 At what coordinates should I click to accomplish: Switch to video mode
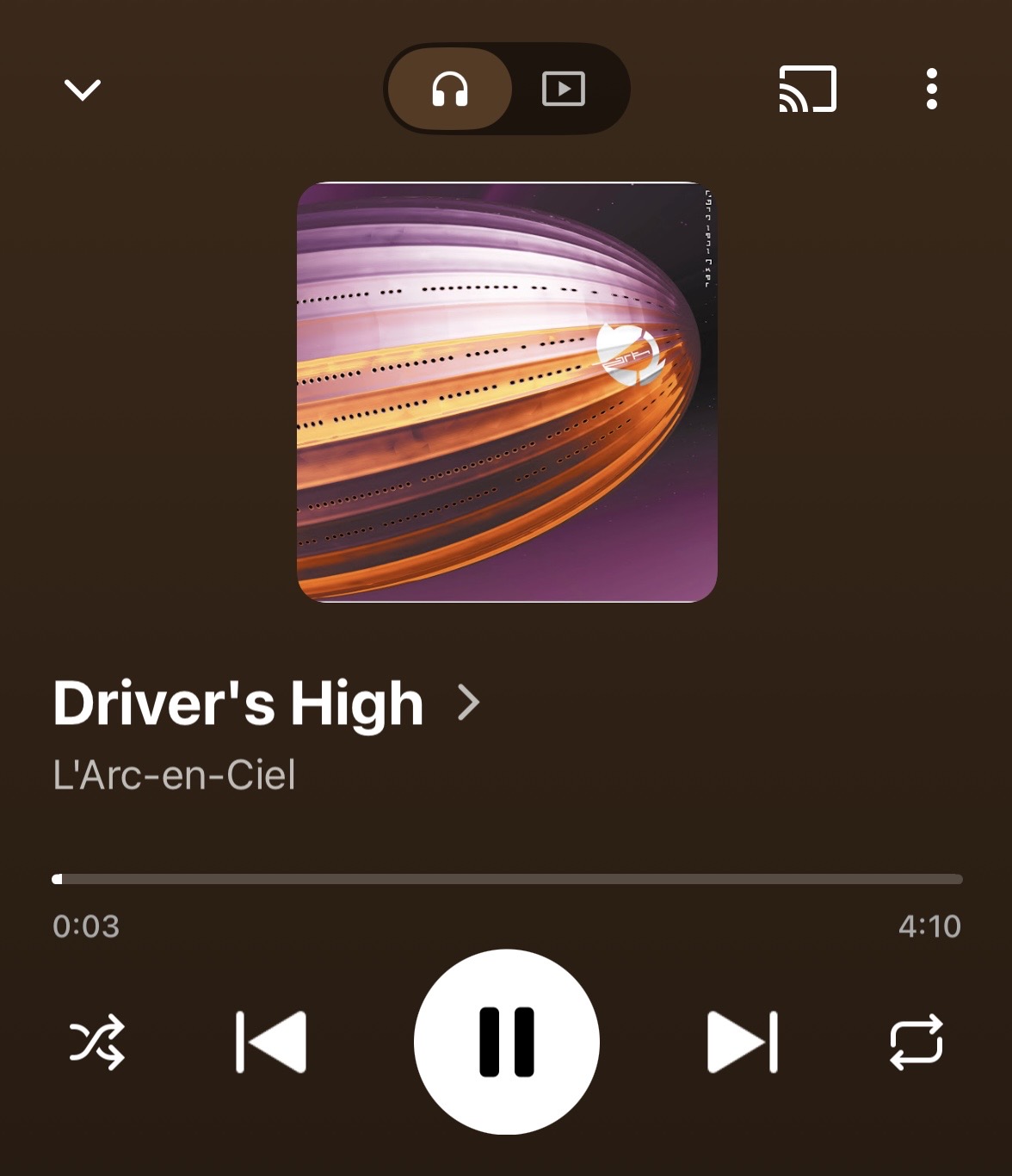tap(564, 89)
